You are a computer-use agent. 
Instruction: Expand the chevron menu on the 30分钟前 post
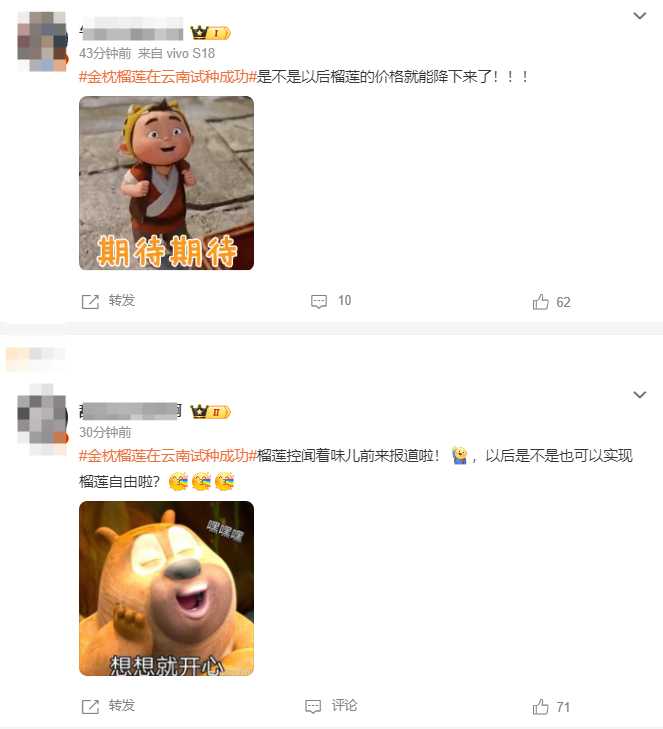[x=640, y=395]
